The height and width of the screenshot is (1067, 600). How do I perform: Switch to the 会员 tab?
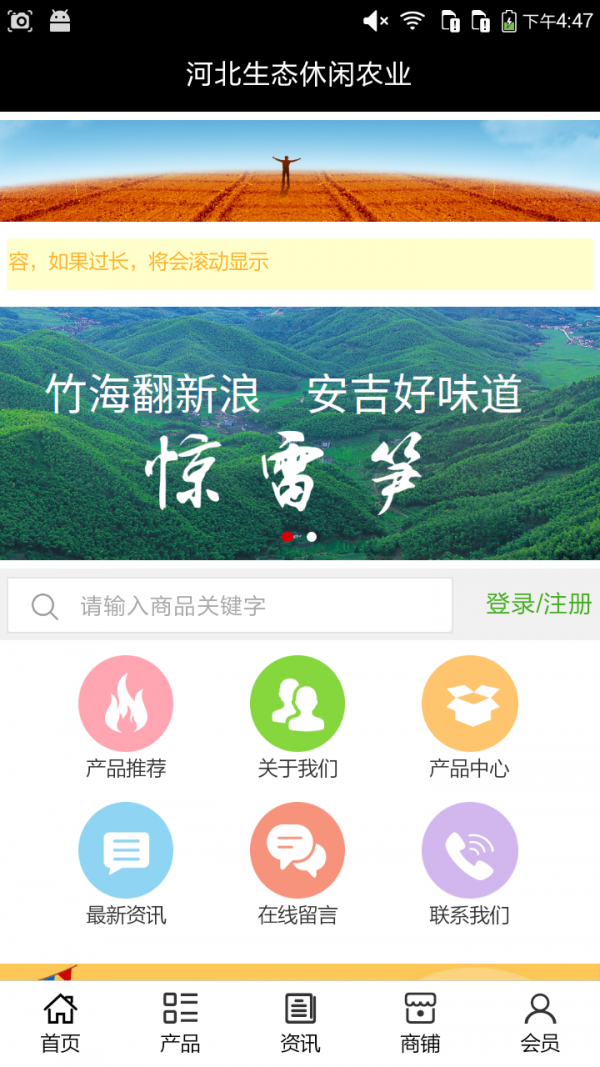click(540, 1022)
